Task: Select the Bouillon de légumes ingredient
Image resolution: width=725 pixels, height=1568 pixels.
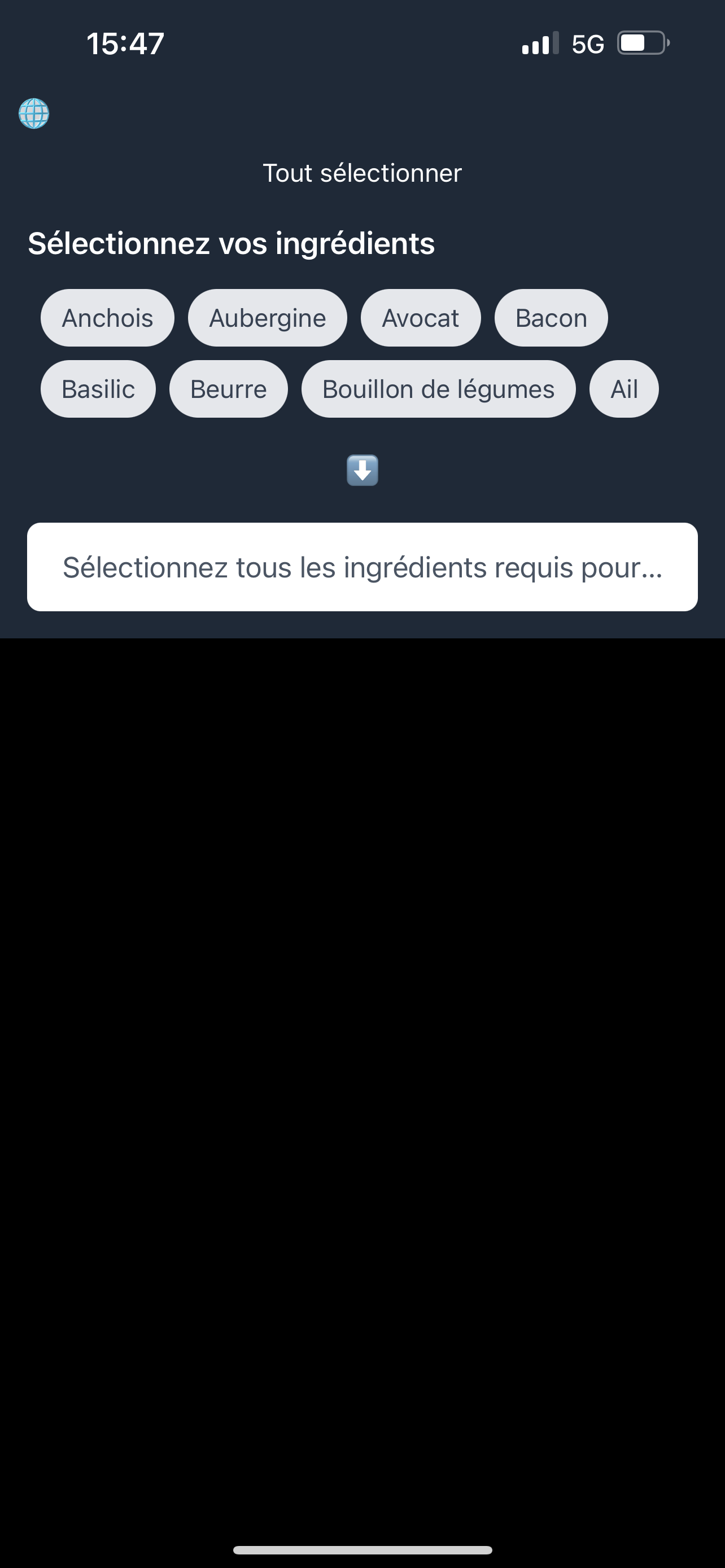Action: click(439, 388)
